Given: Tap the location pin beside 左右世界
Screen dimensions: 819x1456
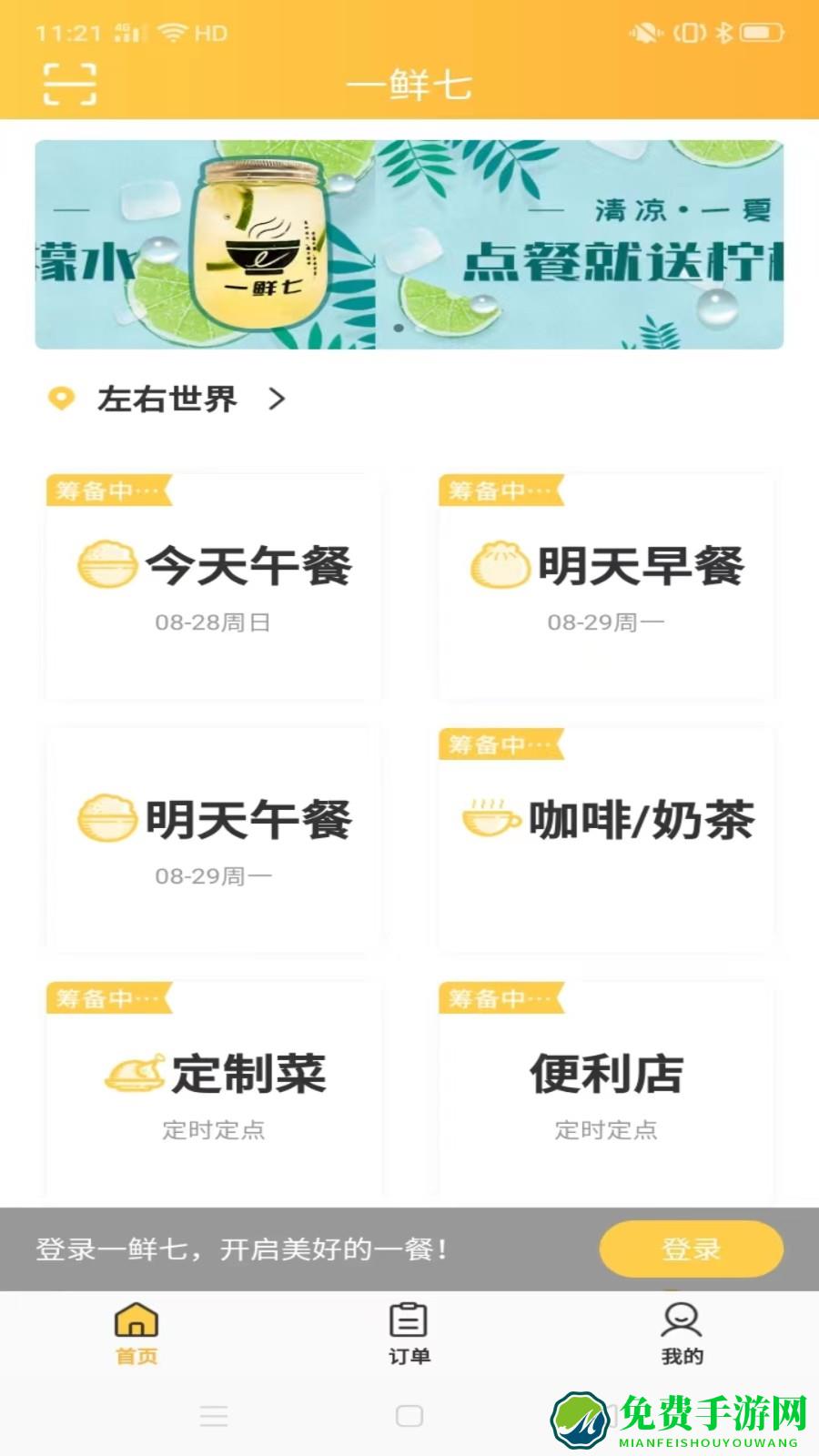Looking at the screenshot, I should (x=61, y=398).
